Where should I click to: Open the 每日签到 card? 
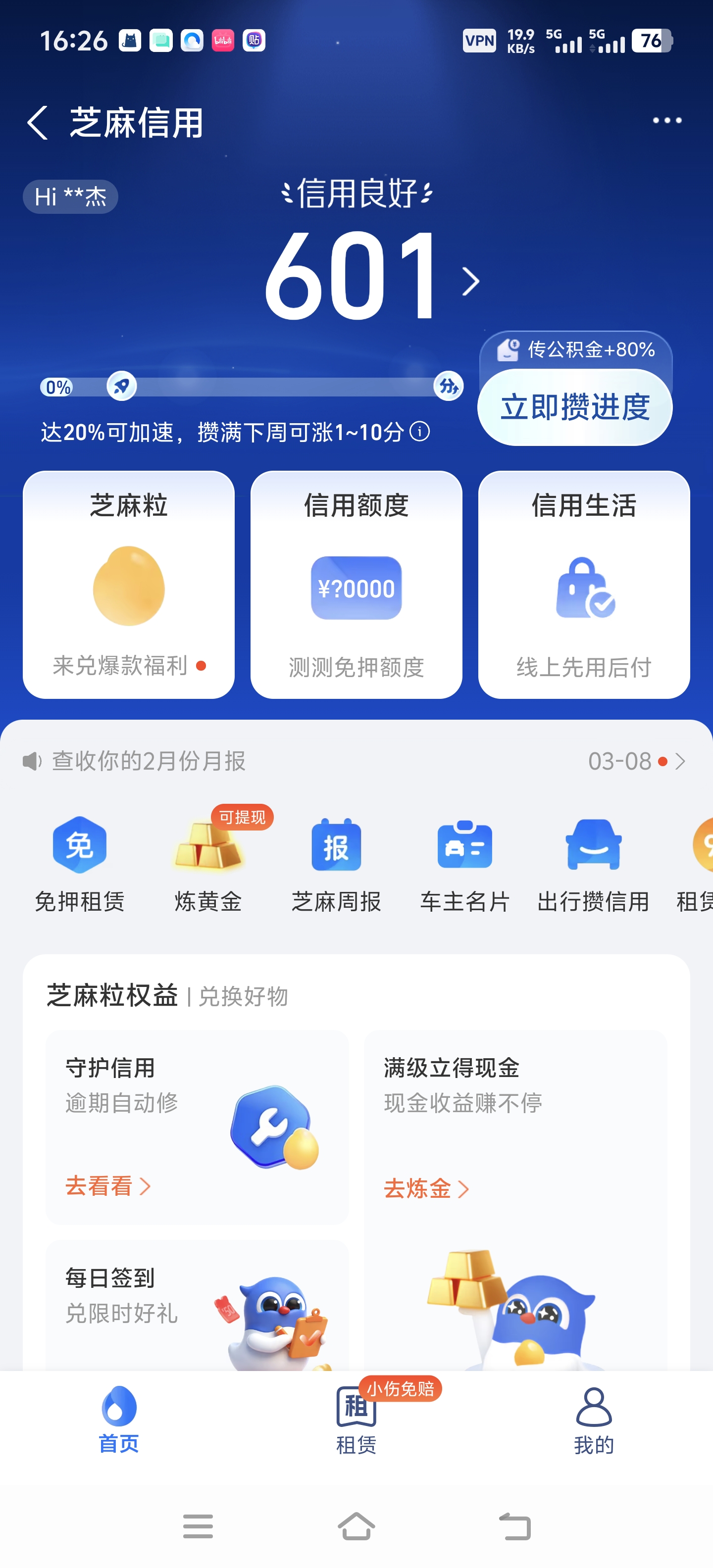[x=197, y=1303]
